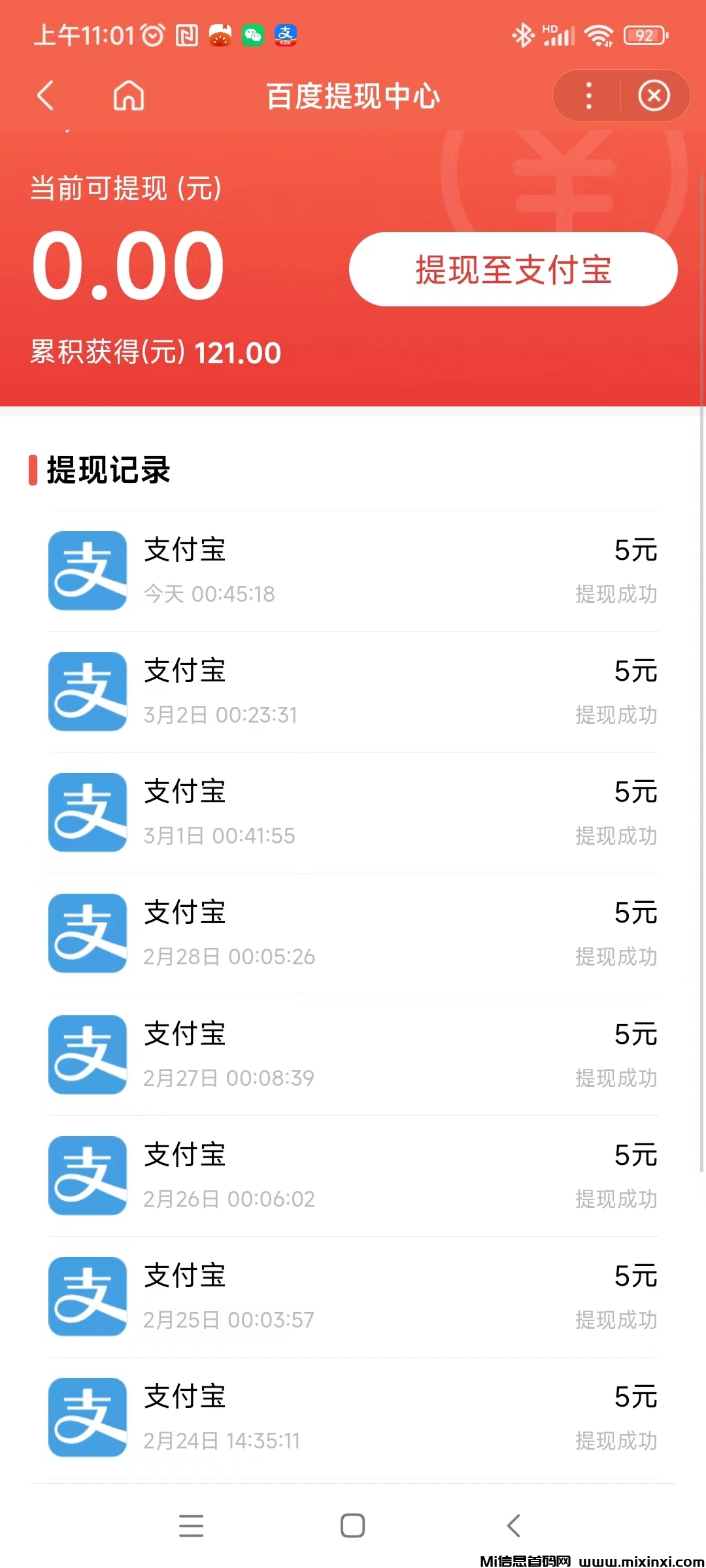Tap the Alipay icon of today's withdrawal record
The width and height of the screenshot is (706, 1568).
pos(86,570)
